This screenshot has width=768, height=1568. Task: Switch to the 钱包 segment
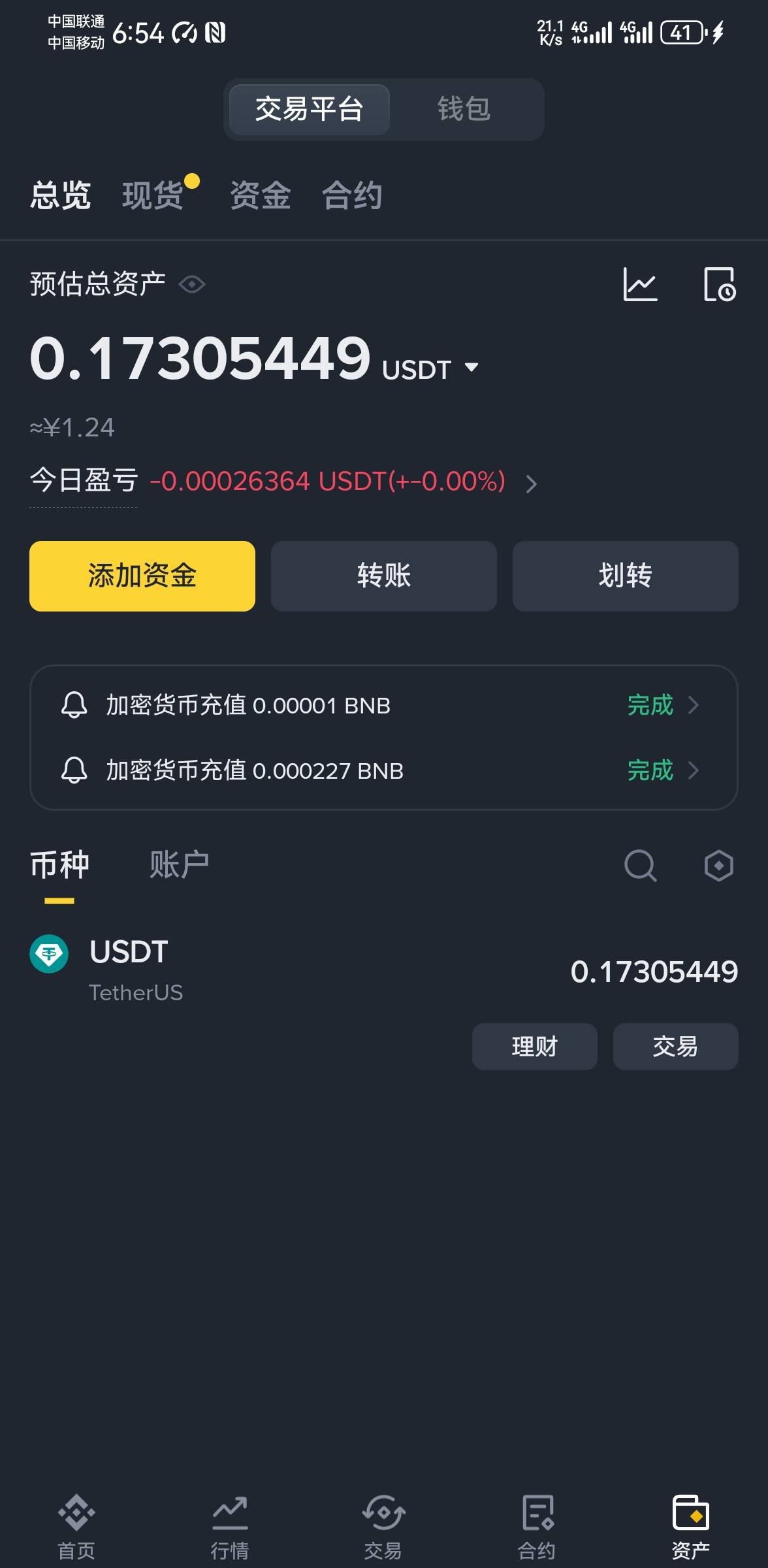click(x=464, y=109)
